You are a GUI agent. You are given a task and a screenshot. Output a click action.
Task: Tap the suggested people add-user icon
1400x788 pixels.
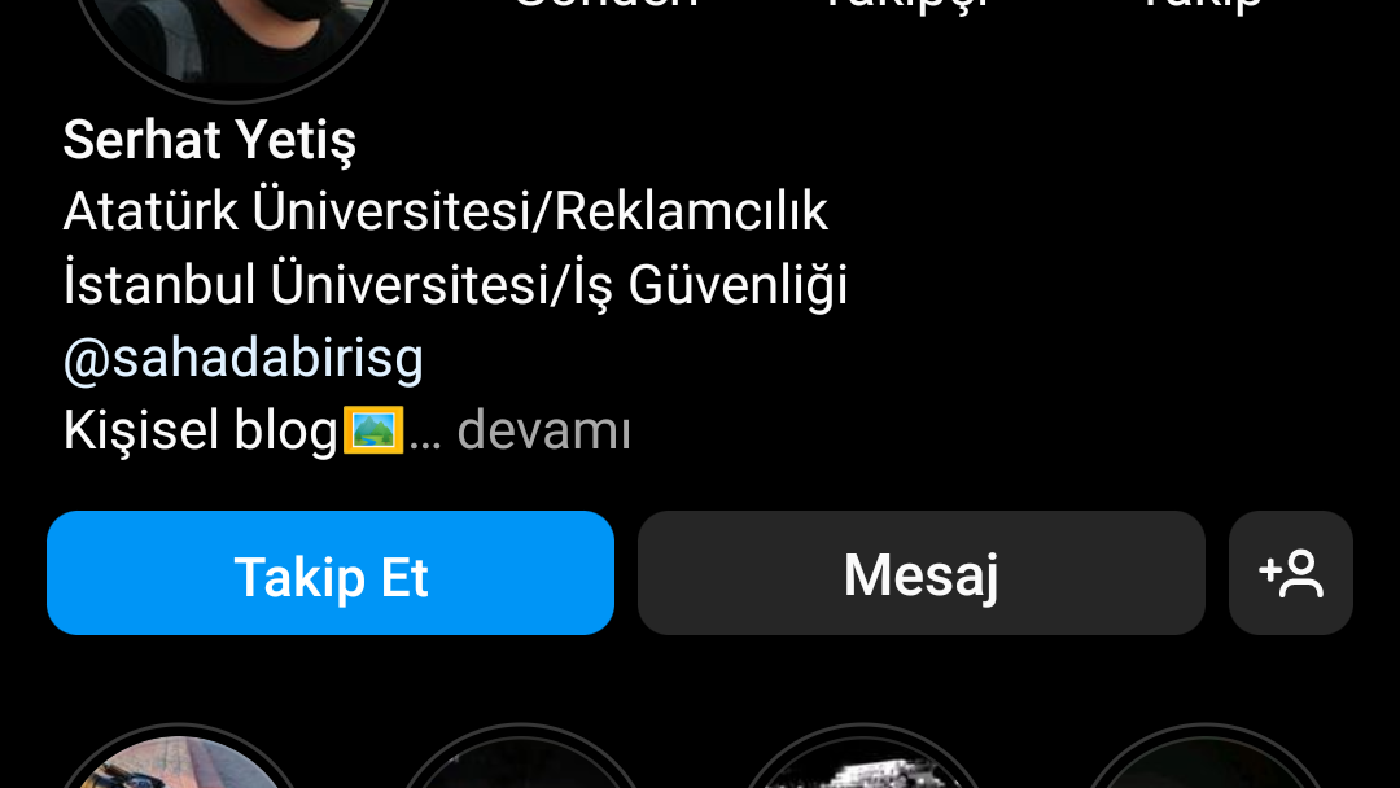pyautogui.click(x=1290, y=573)
